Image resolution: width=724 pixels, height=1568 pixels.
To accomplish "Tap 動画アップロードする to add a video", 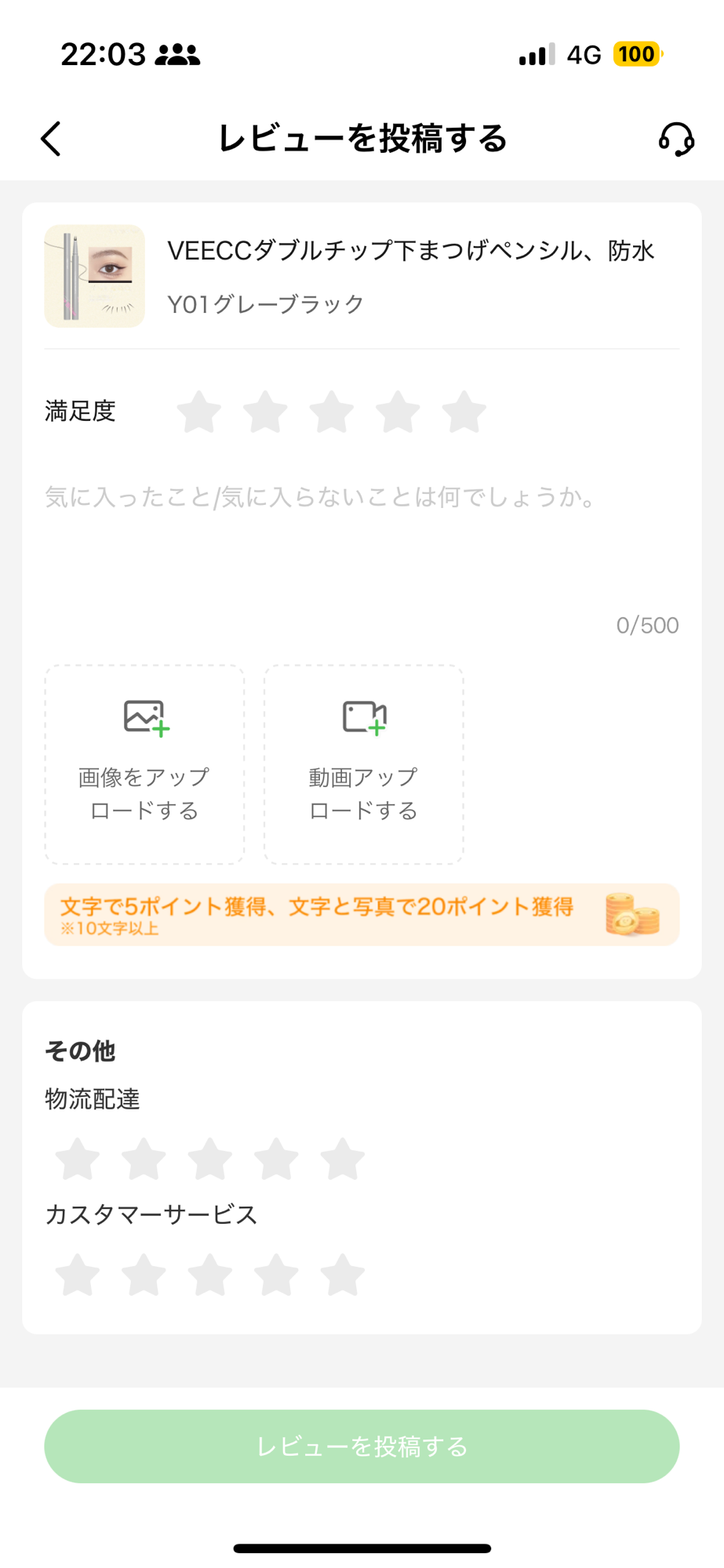I will point(364,764).
